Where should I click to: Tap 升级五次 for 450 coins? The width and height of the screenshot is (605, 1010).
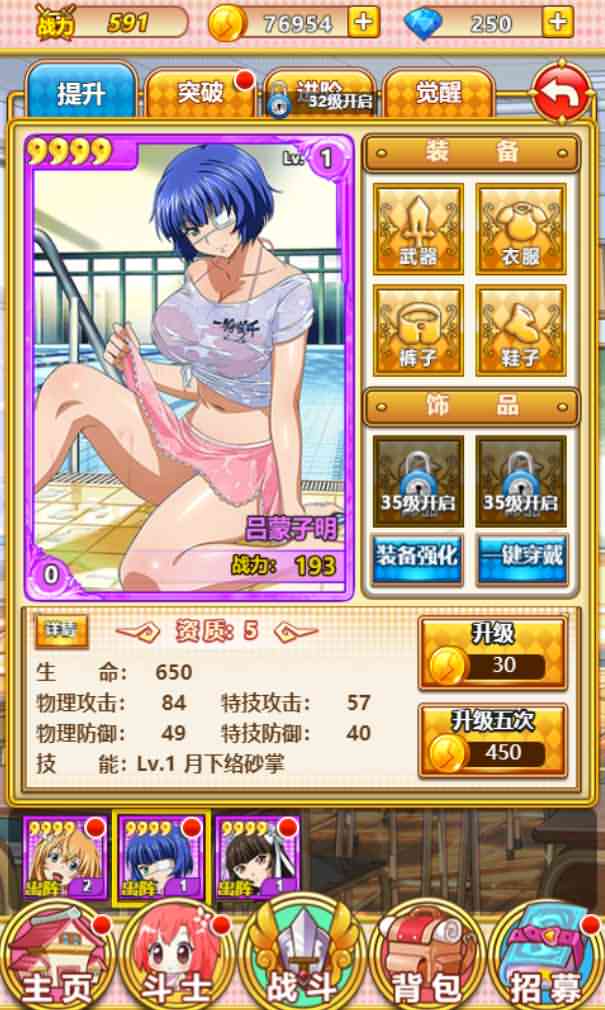click(492, 739)
